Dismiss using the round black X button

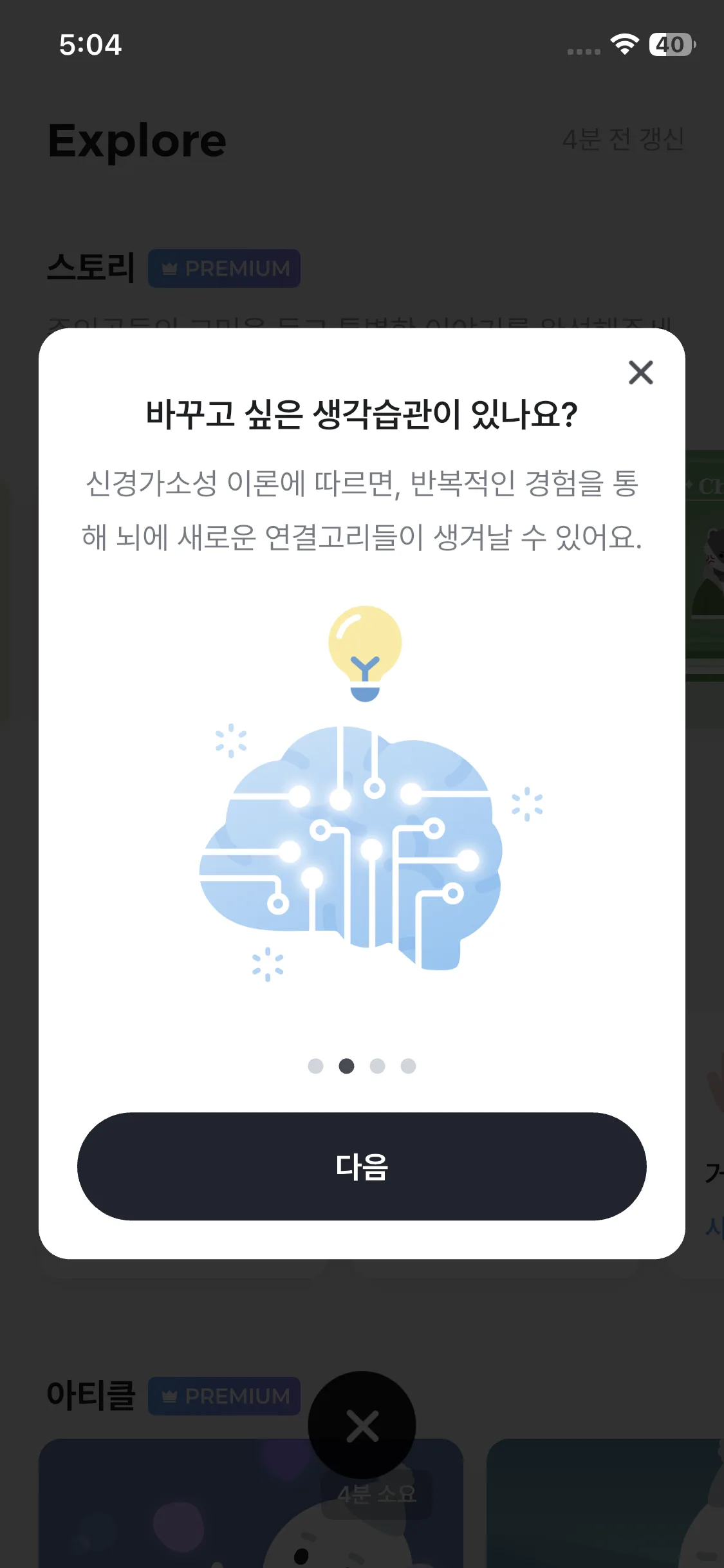point(362,1426)
